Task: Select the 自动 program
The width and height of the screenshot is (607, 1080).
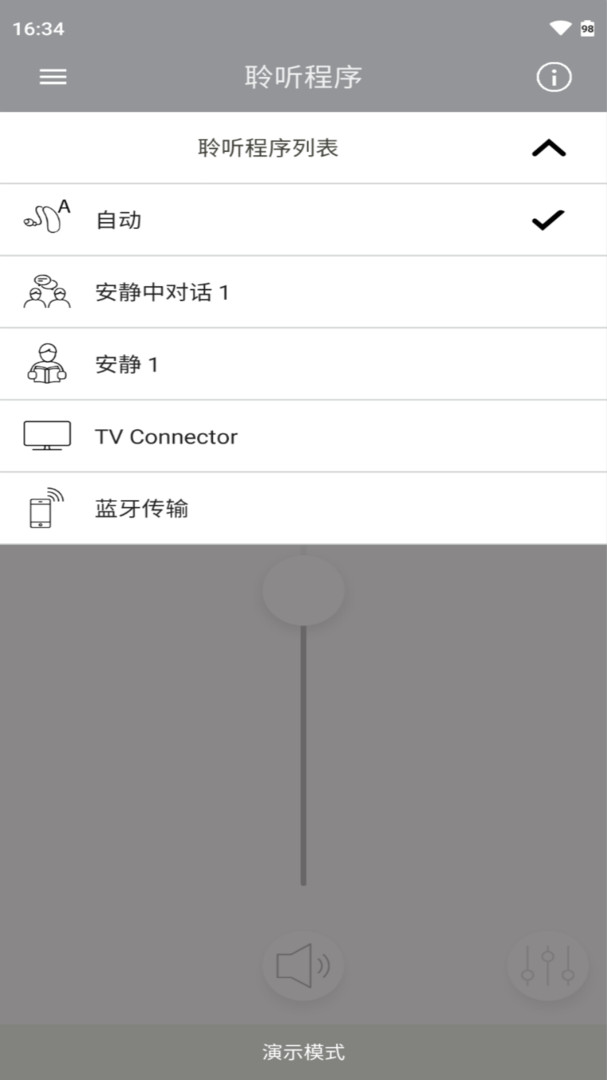Action: coord(303,220)
